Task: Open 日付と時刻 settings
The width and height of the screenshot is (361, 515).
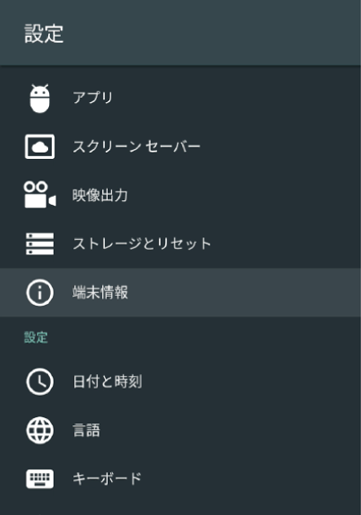Action: [x=180, y=382]
